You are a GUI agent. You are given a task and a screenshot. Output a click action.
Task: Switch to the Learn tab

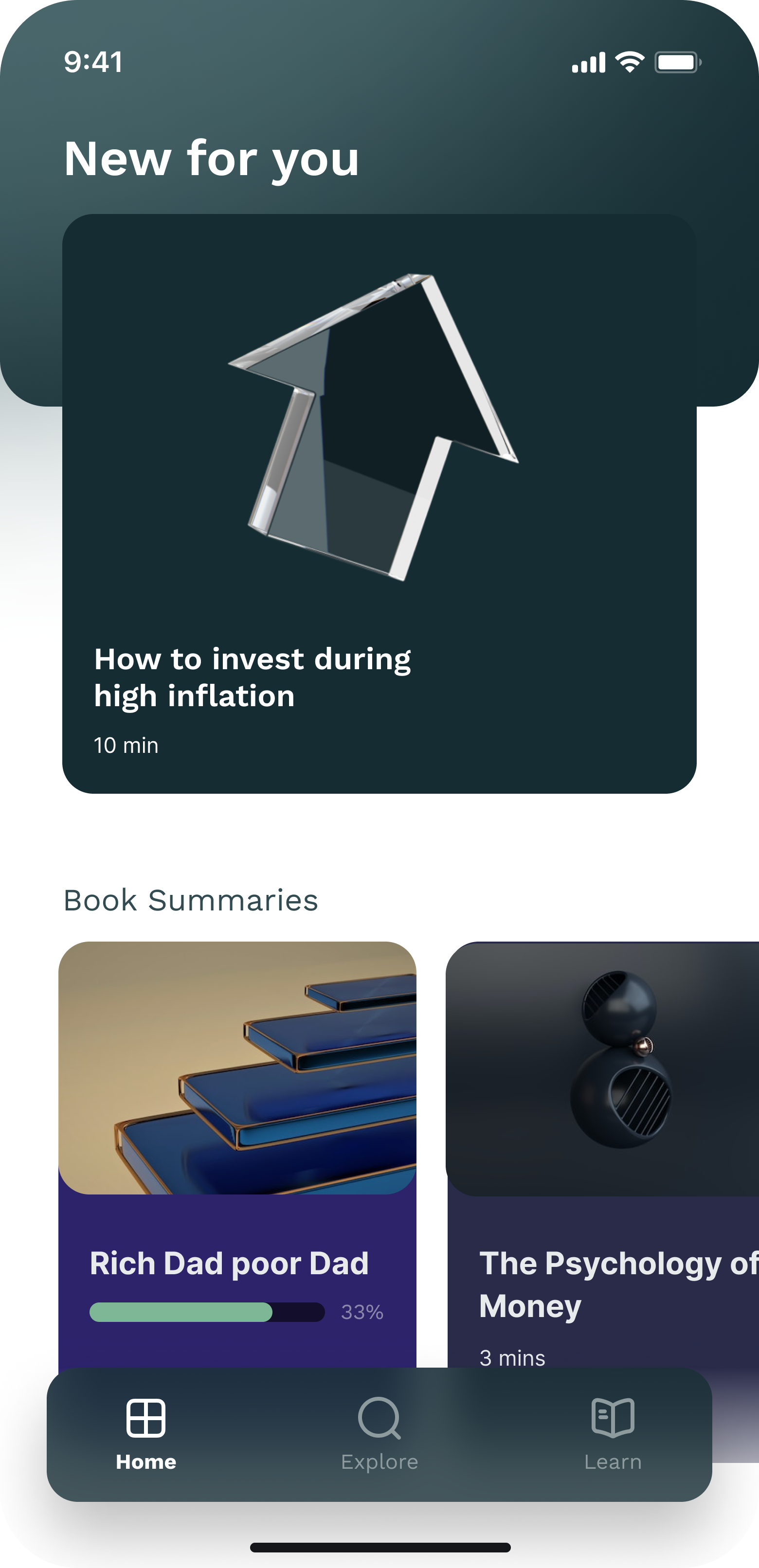click(x=612, y=1434)
